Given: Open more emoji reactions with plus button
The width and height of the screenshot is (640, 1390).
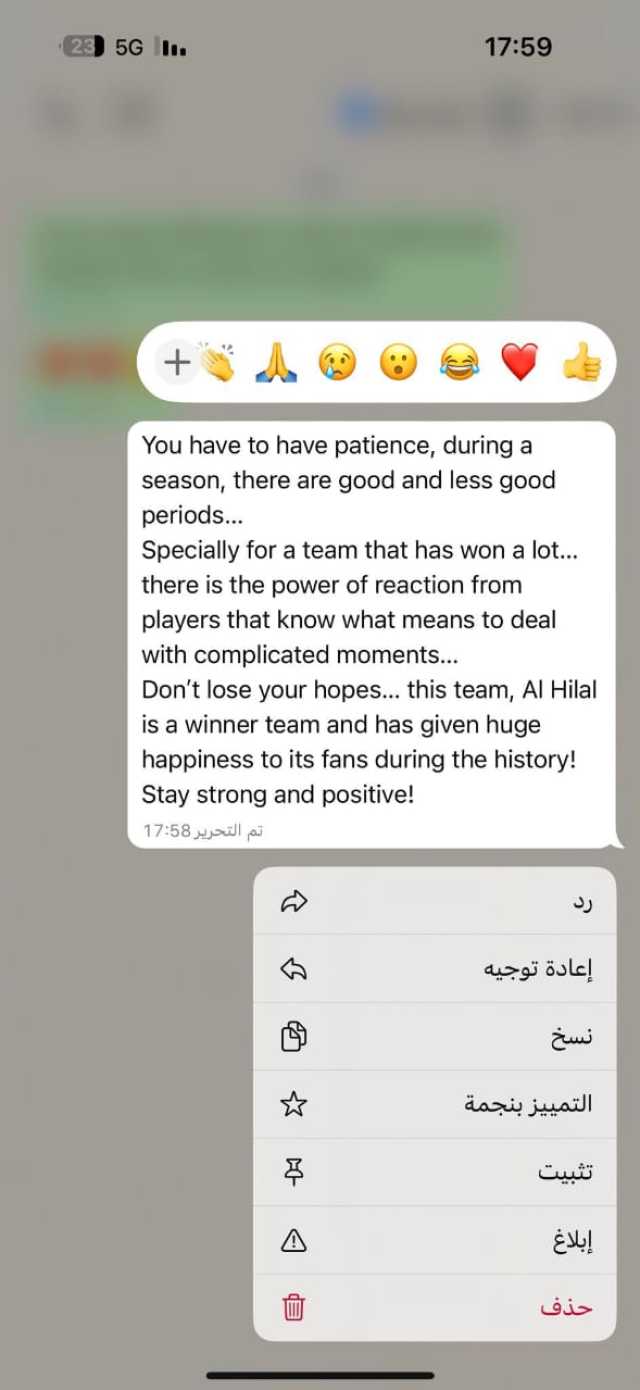Looking at the screenshot, I should (x=177, y=362).
